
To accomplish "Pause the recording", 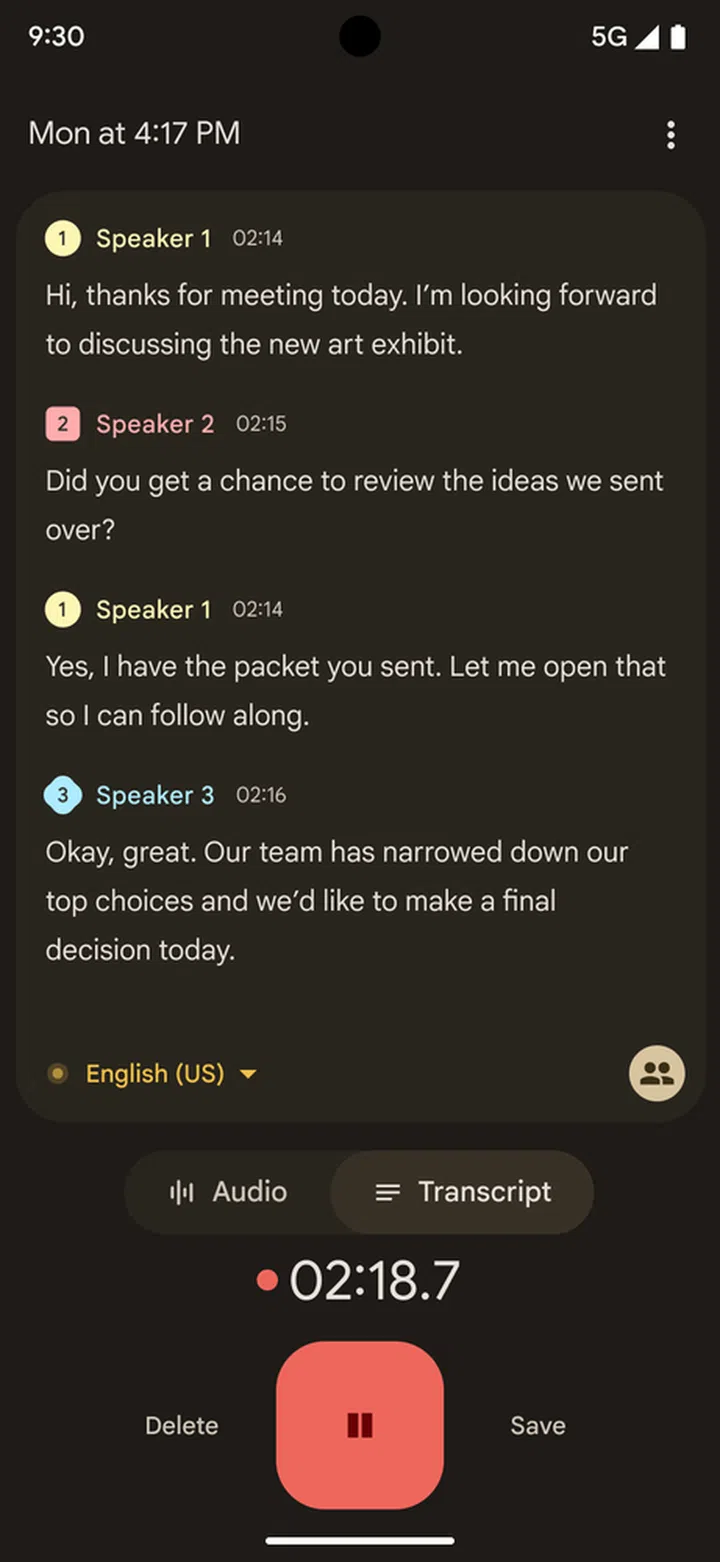I will tap(360, 1425).
